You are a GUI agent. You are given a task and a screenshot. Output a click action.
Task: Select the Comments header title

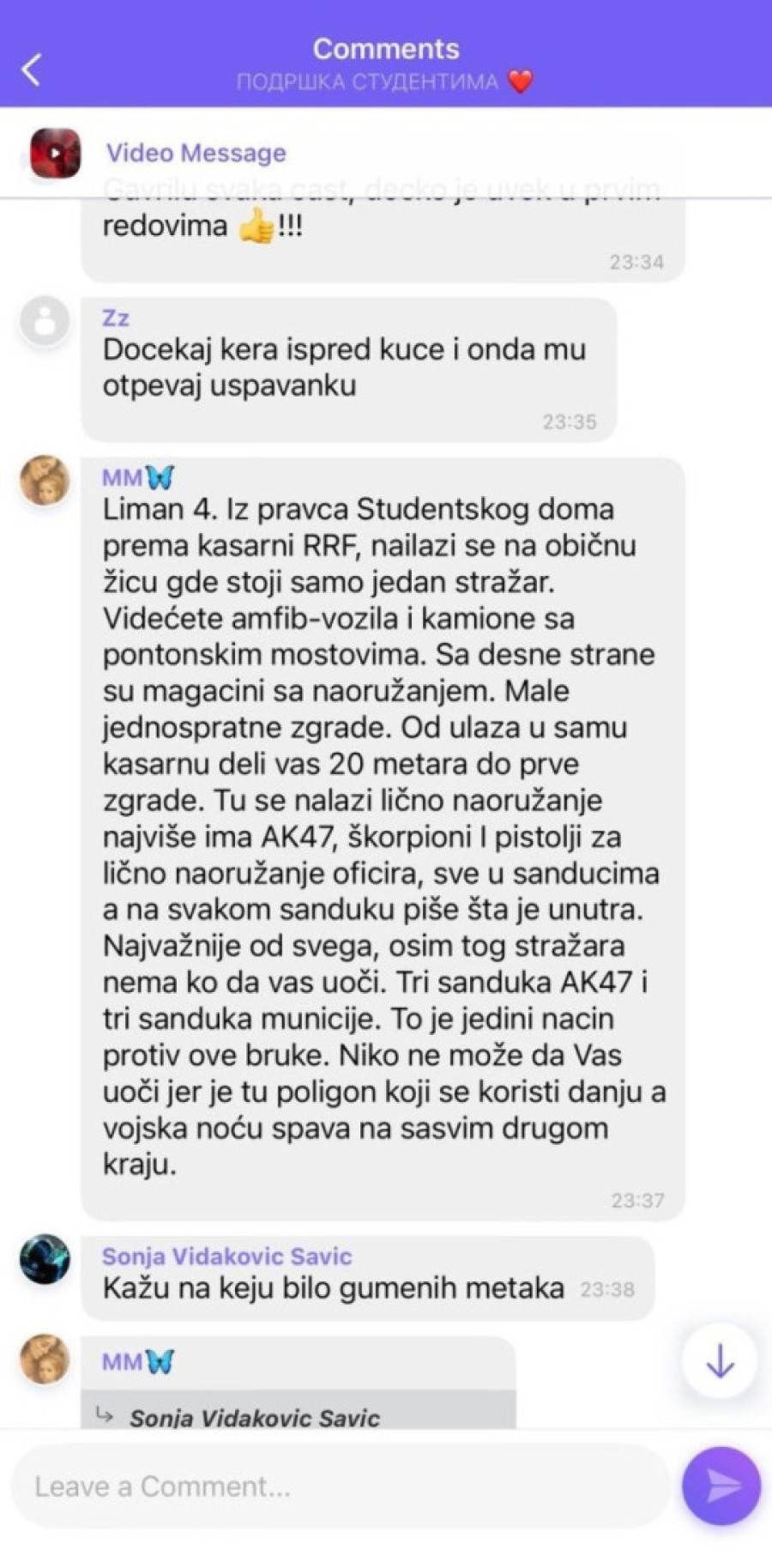coord(385,49)
